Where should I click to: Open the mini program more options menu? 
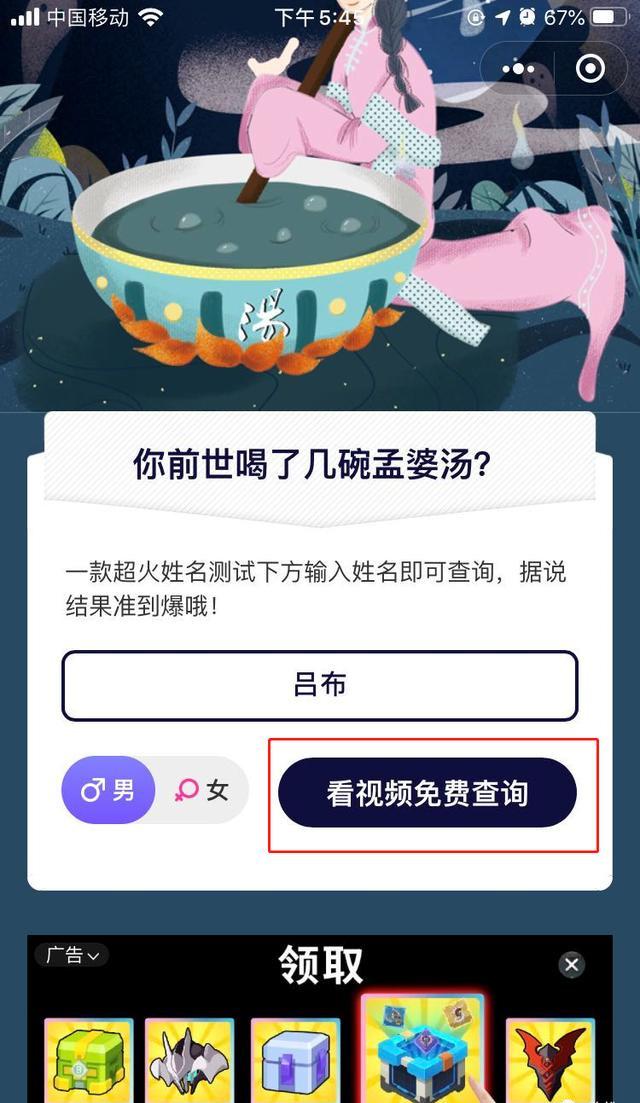pos(518,68)
